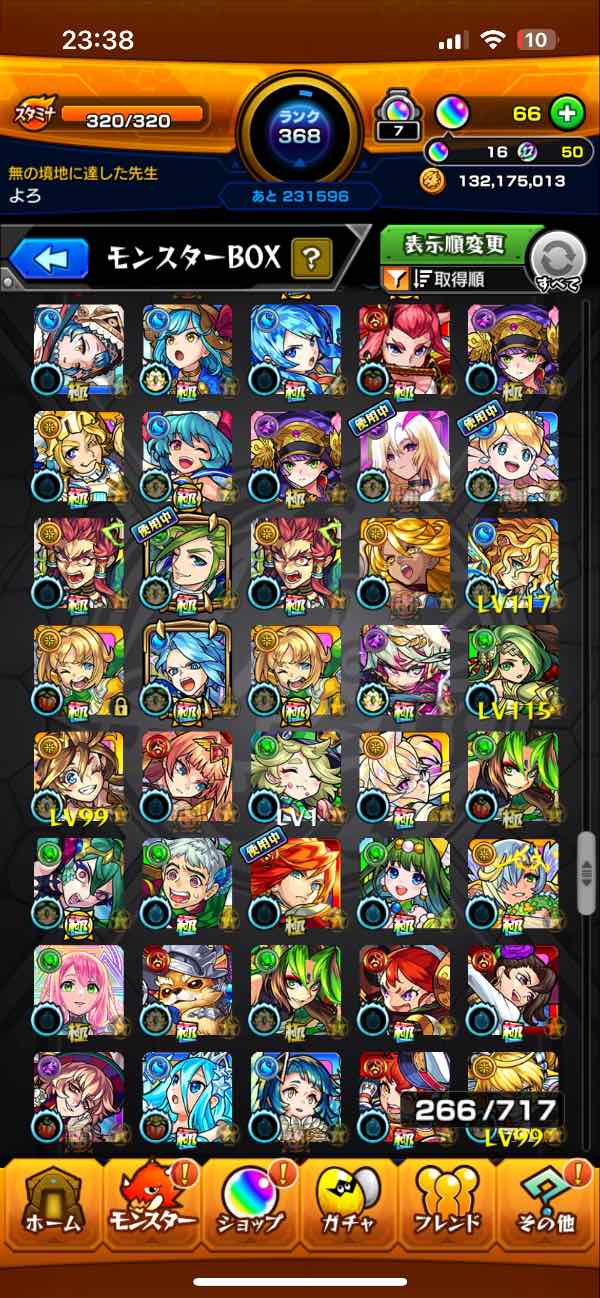Screen dimensions: 600x1298
Task: Select the monster showing LV1
Action: click(x=296, y=777)
